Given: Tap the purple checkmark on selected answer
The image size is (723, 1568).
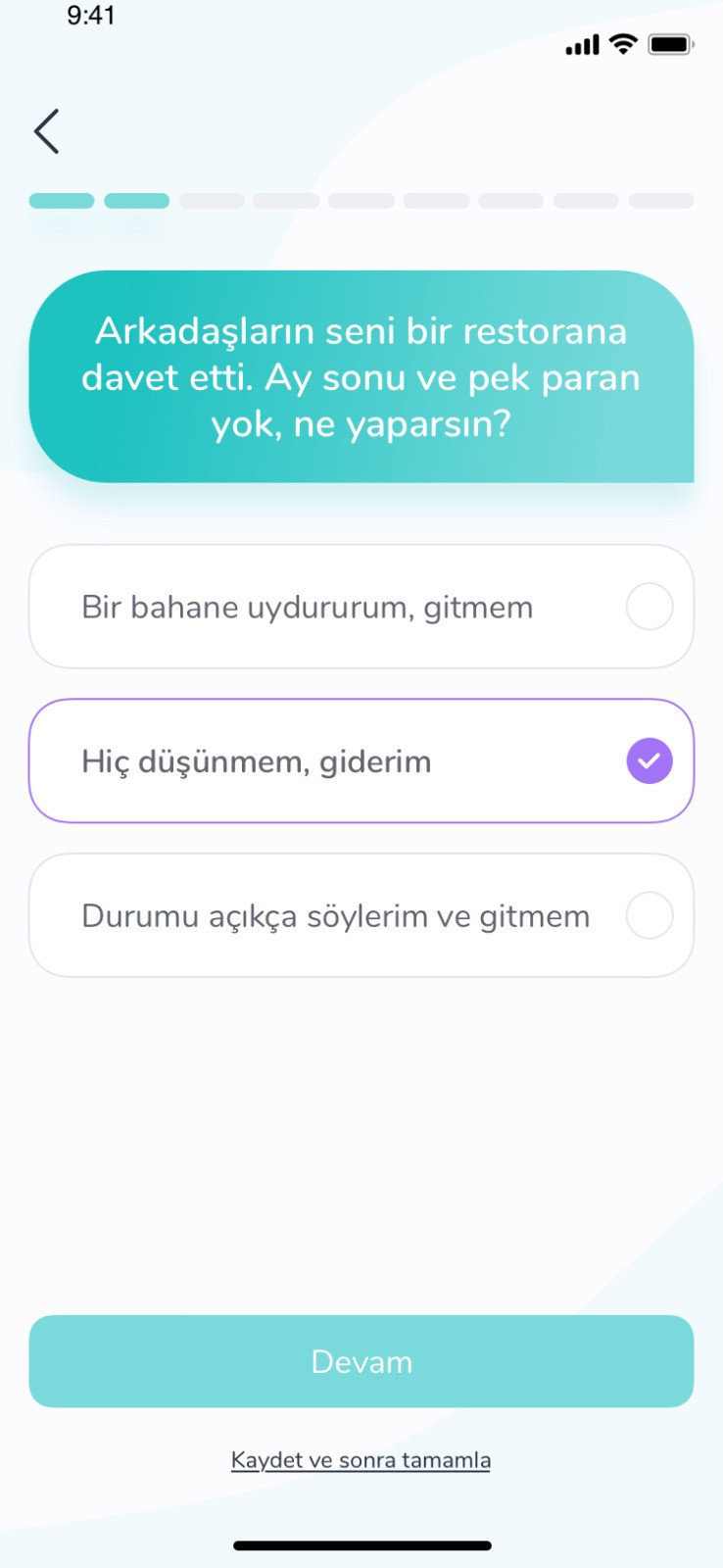Looking at the screenshot, I should pos(649,760).
